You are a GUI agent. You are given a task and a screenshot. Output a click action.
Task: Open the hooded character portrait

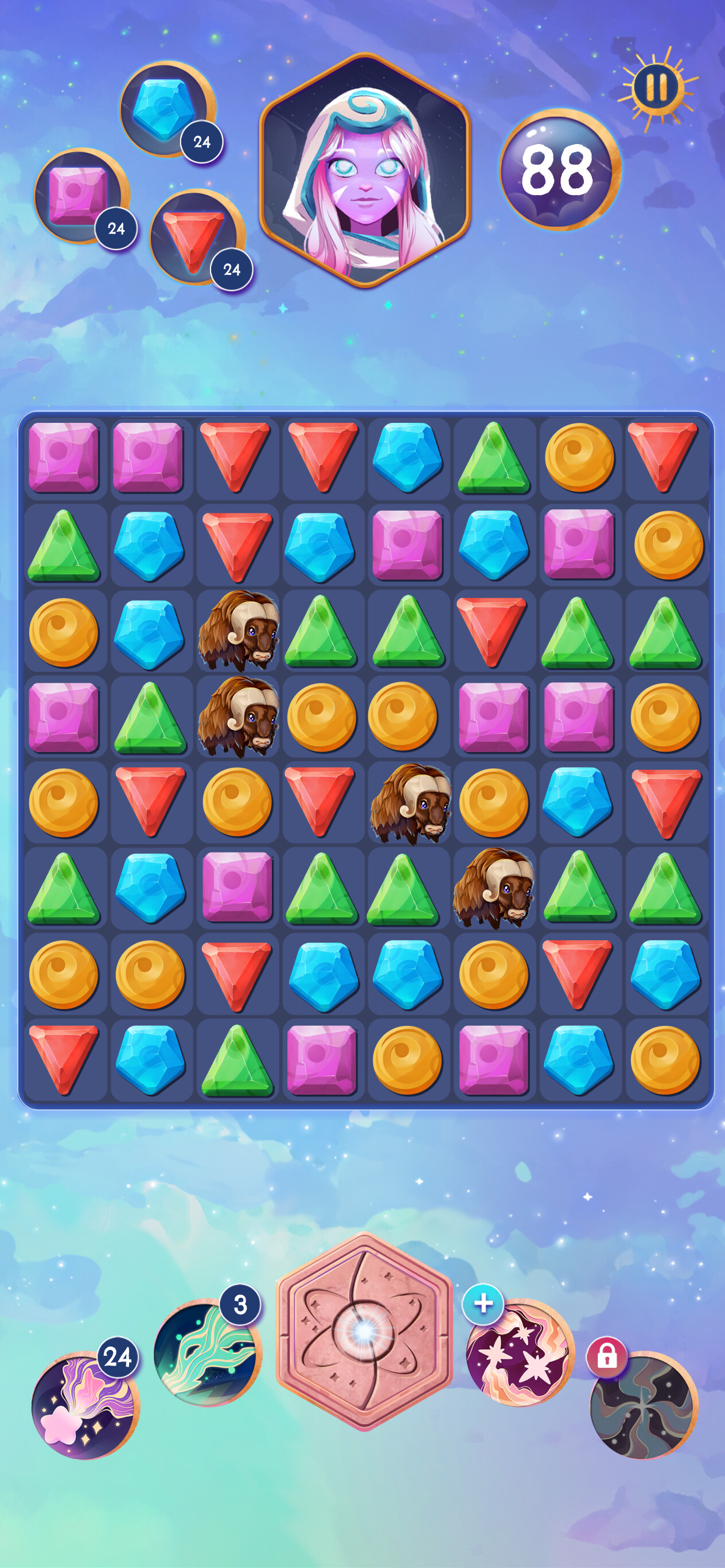coord(365,172)
